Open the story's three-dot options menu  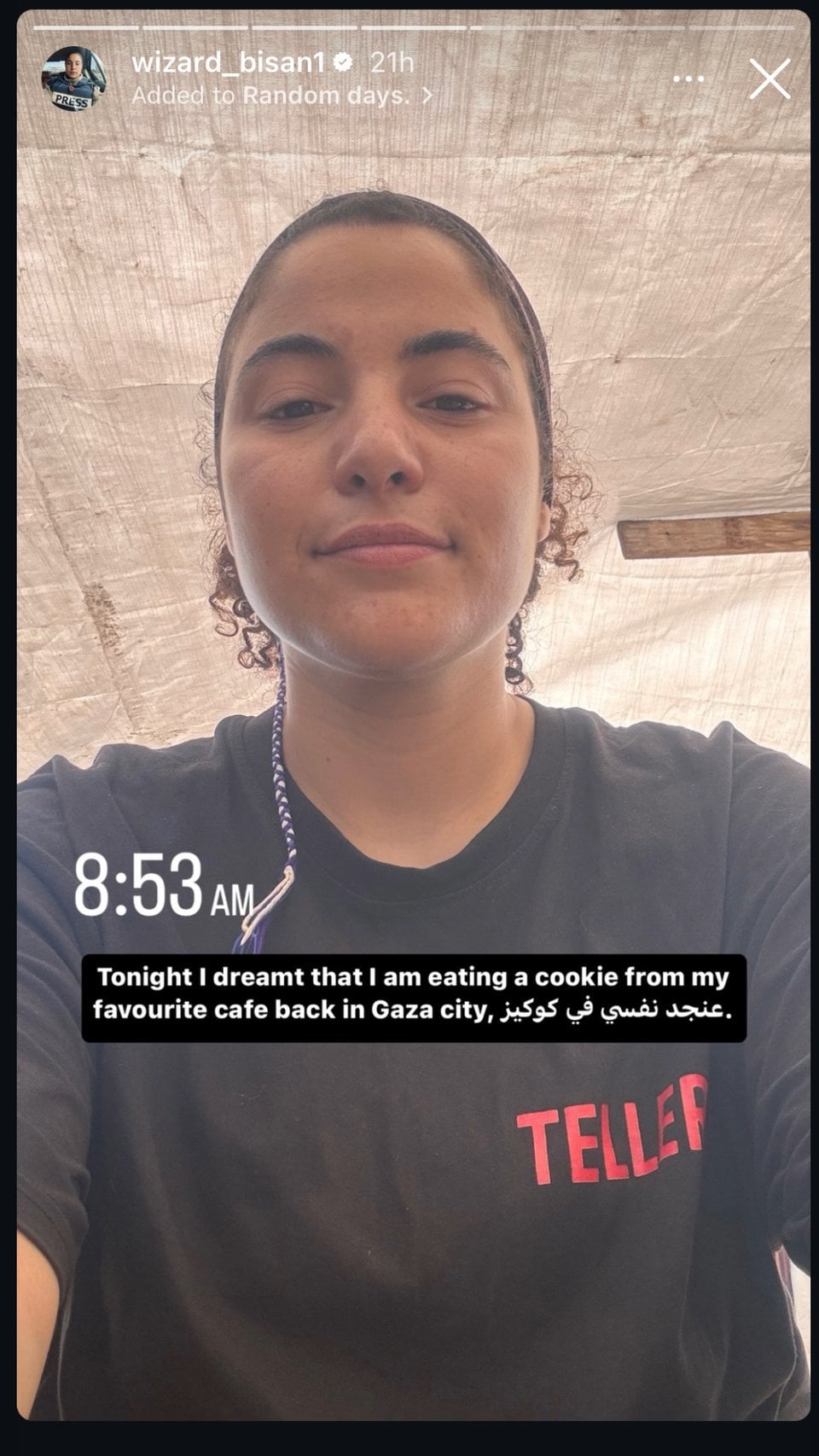688,79
